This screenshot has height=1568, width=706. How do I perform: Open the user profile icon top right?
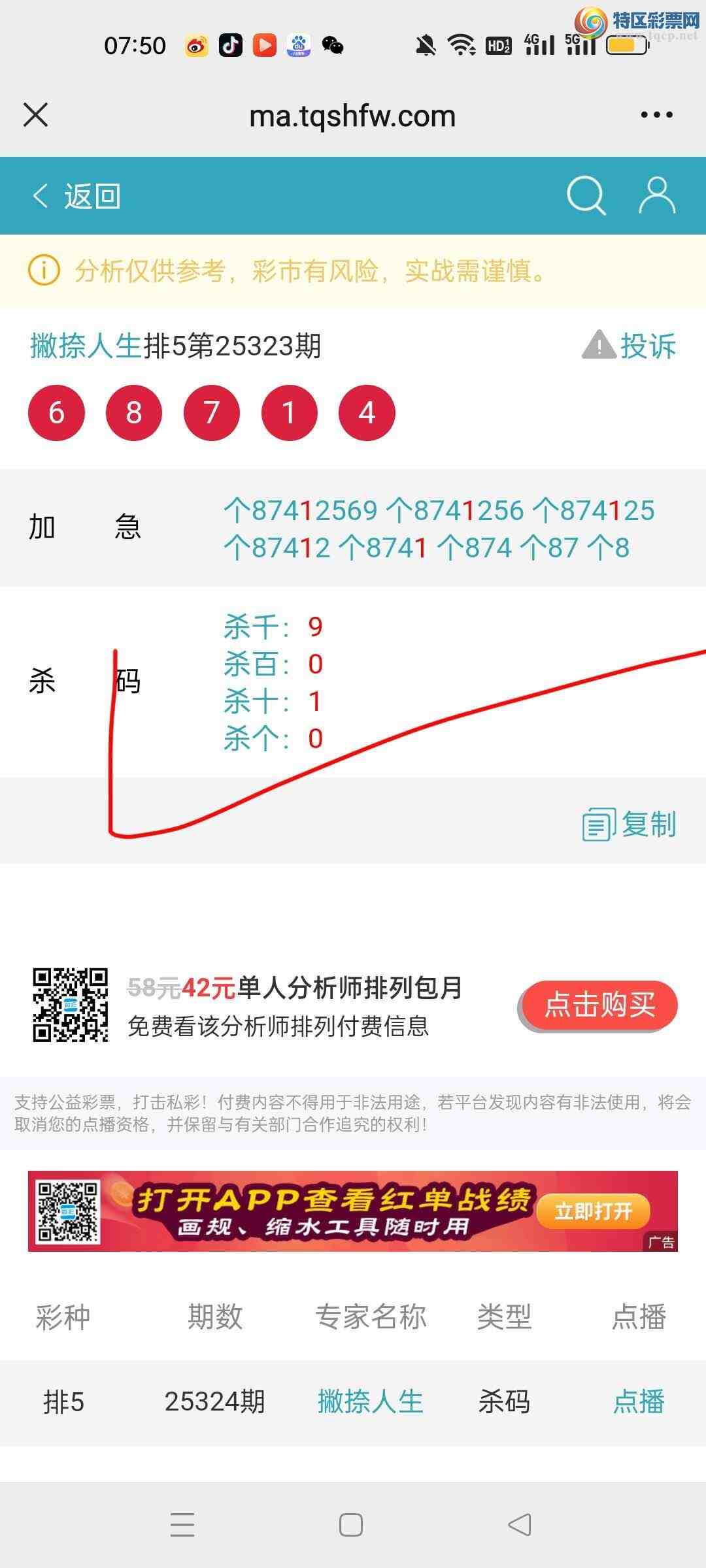(657, 195)
